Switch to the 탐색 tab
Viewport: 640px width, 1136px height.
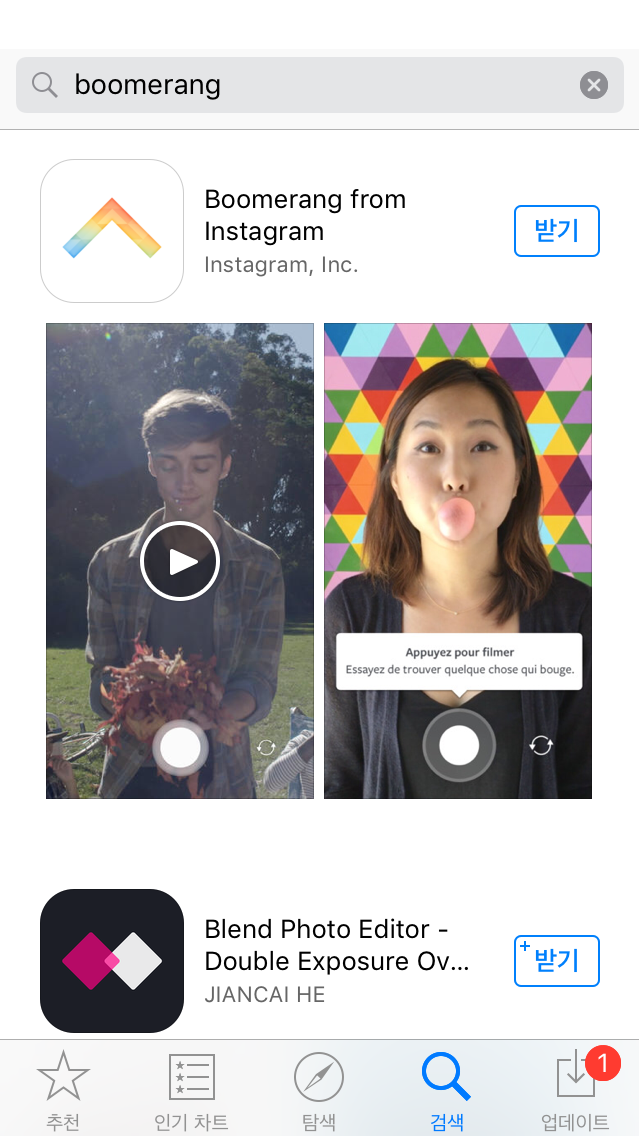(x=319, y=1090)
